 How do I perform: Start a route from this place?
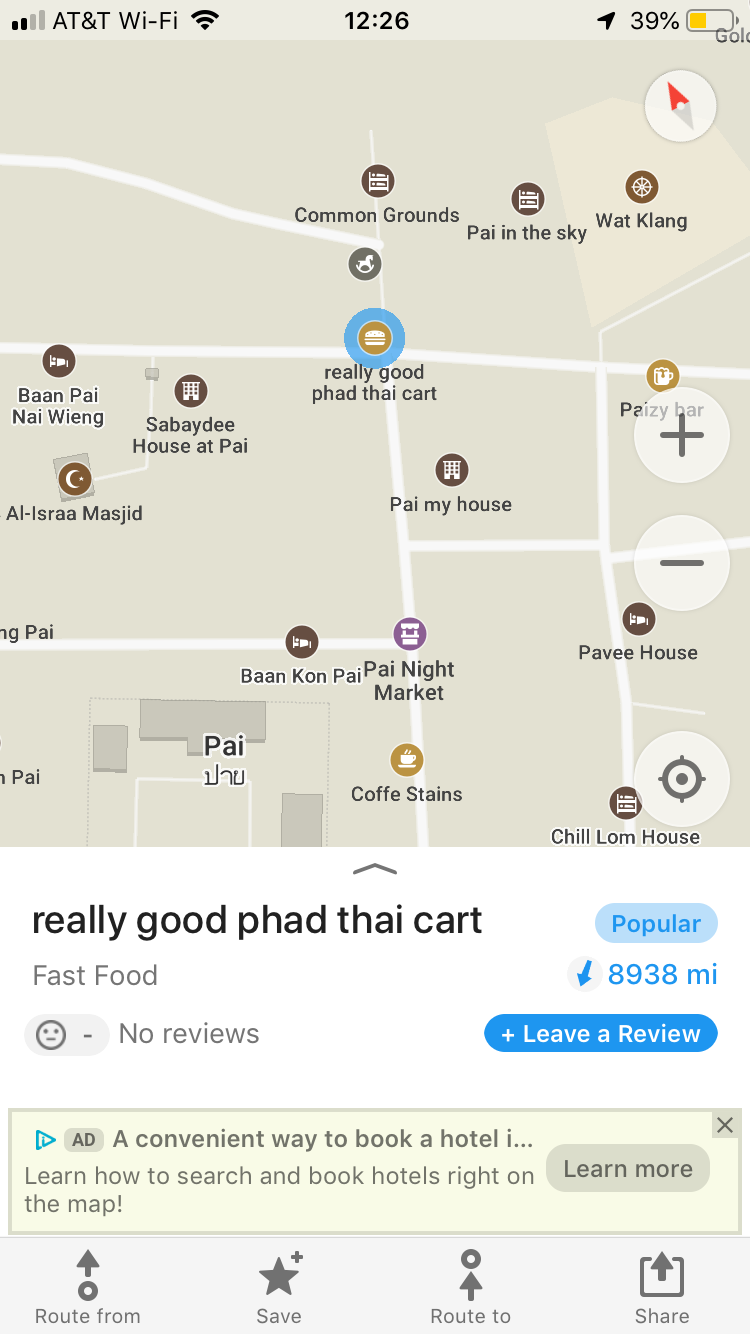(88, 1287)
